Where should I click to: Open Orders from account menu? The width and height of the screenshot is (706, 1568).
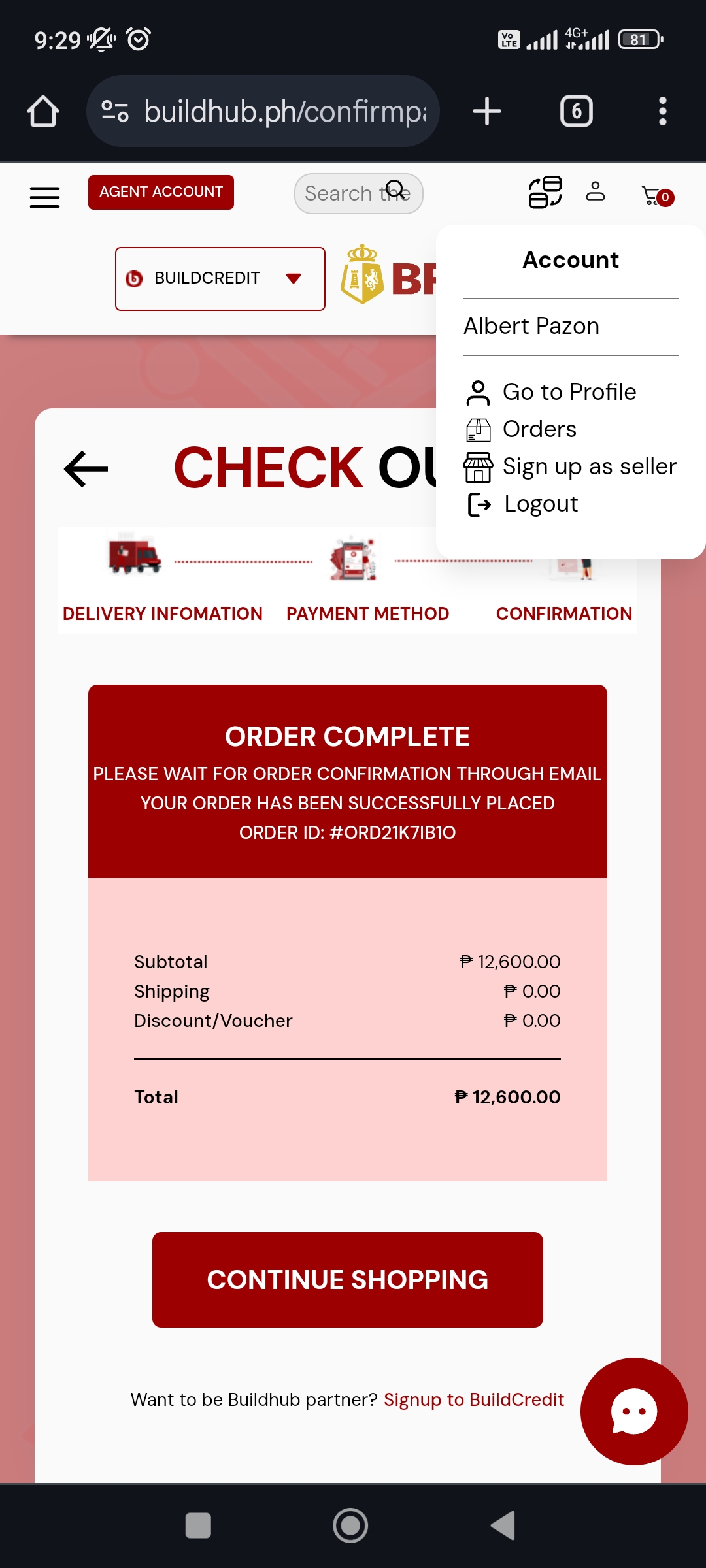tap(539, 429)
